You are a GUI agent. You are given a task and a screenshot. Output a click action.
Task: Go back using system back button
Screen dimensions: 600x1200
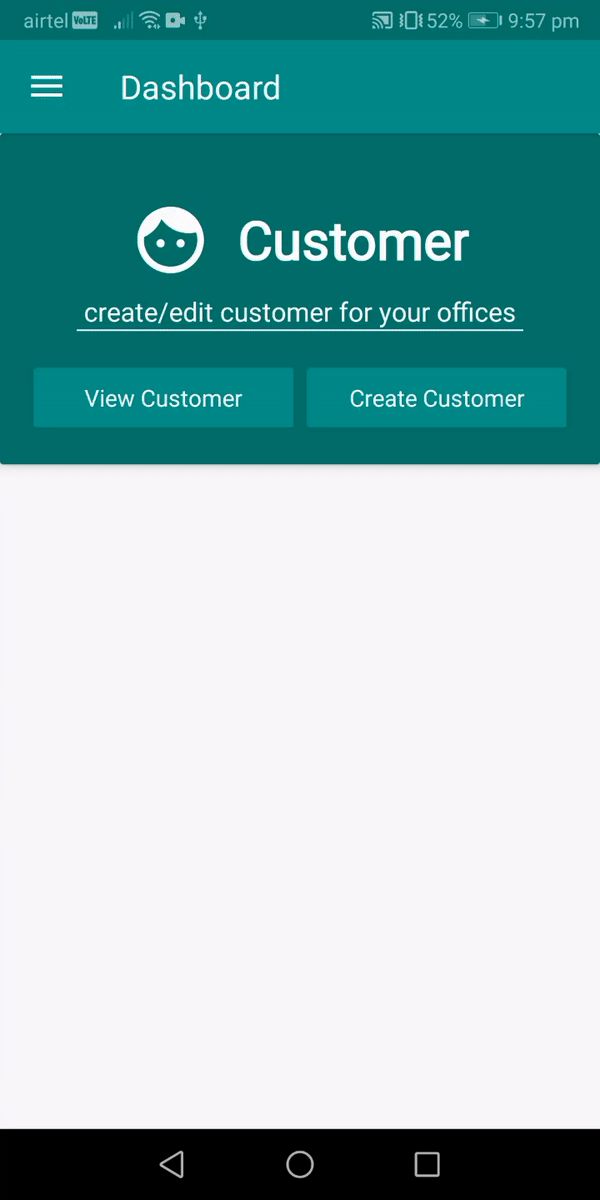point(172,1163)
